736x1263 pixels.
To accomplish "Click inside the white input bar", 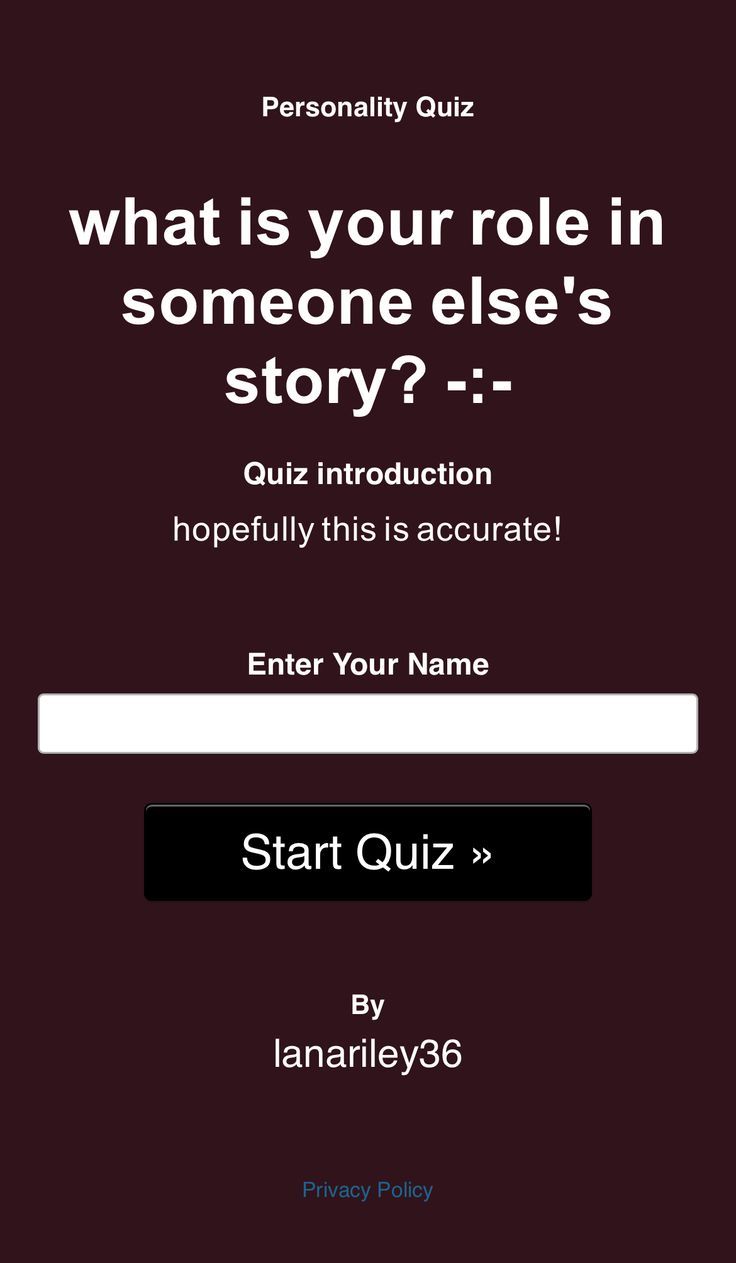I will (x=367, y=722).
